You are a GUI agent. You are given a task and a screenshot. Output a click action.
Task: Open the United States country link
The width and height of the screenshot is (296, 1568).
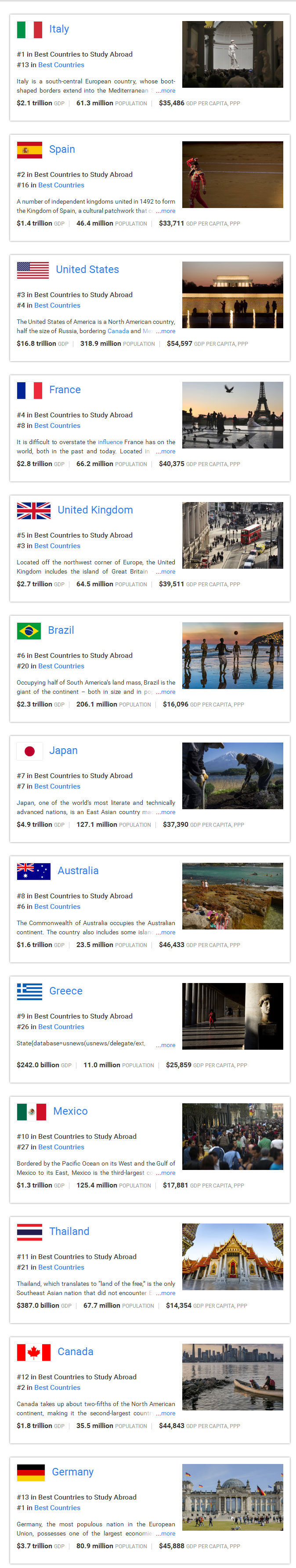[x=87, y=269]
